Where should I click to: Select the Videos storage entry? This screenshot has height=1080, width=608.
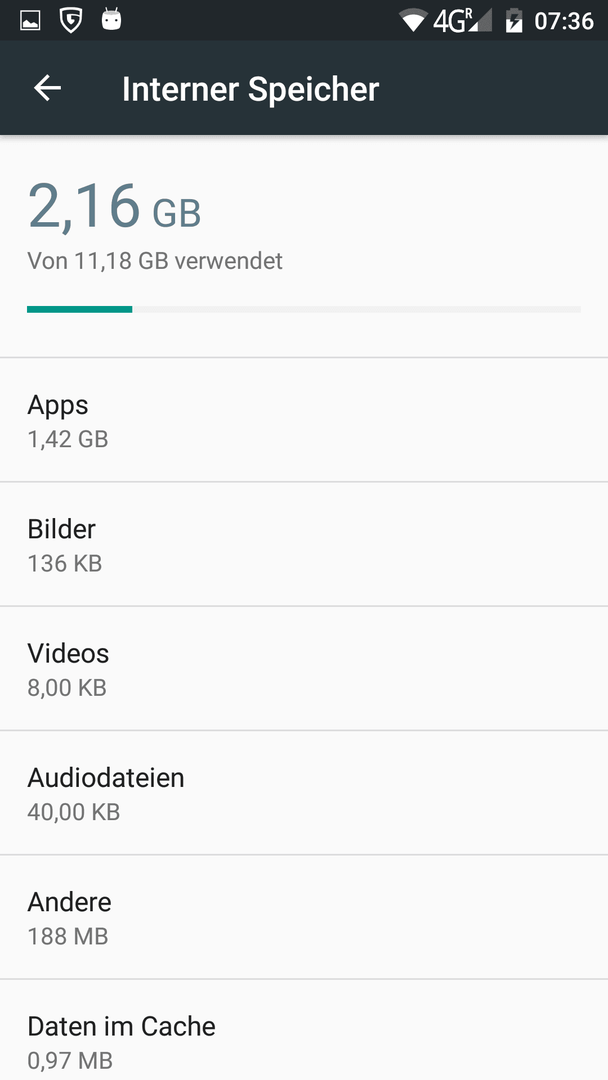304,669
